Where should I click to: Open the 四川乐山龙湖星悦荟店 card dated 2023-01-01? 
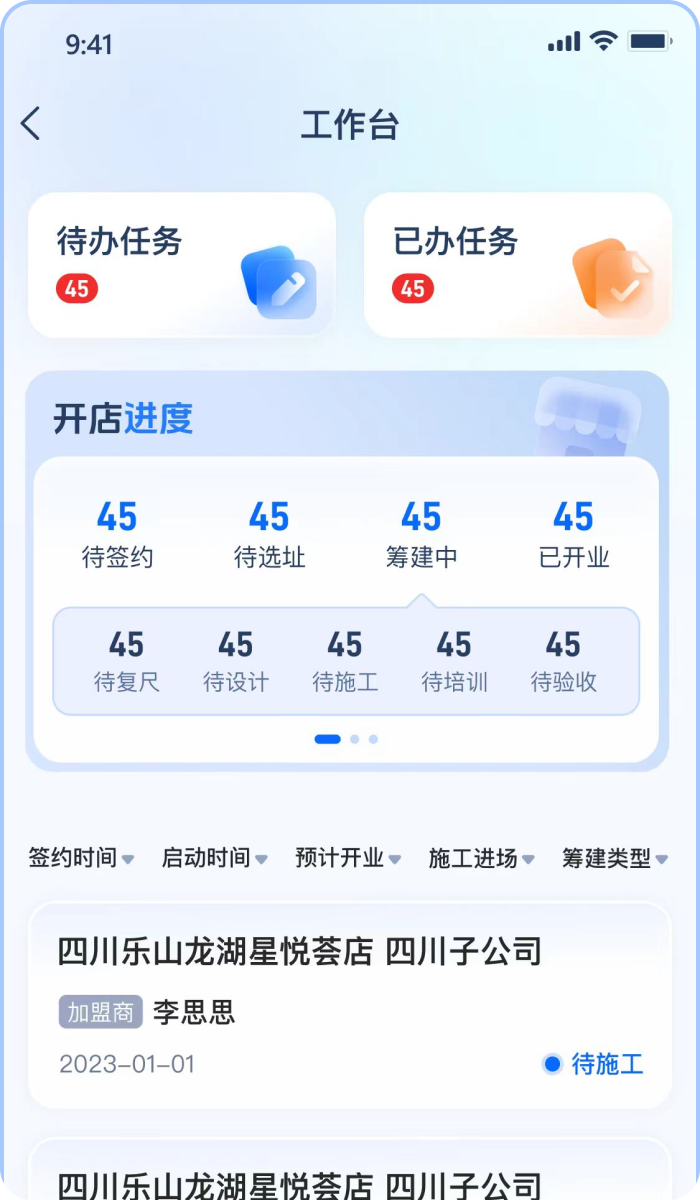pyautogui.click(x=349, y=1005)
